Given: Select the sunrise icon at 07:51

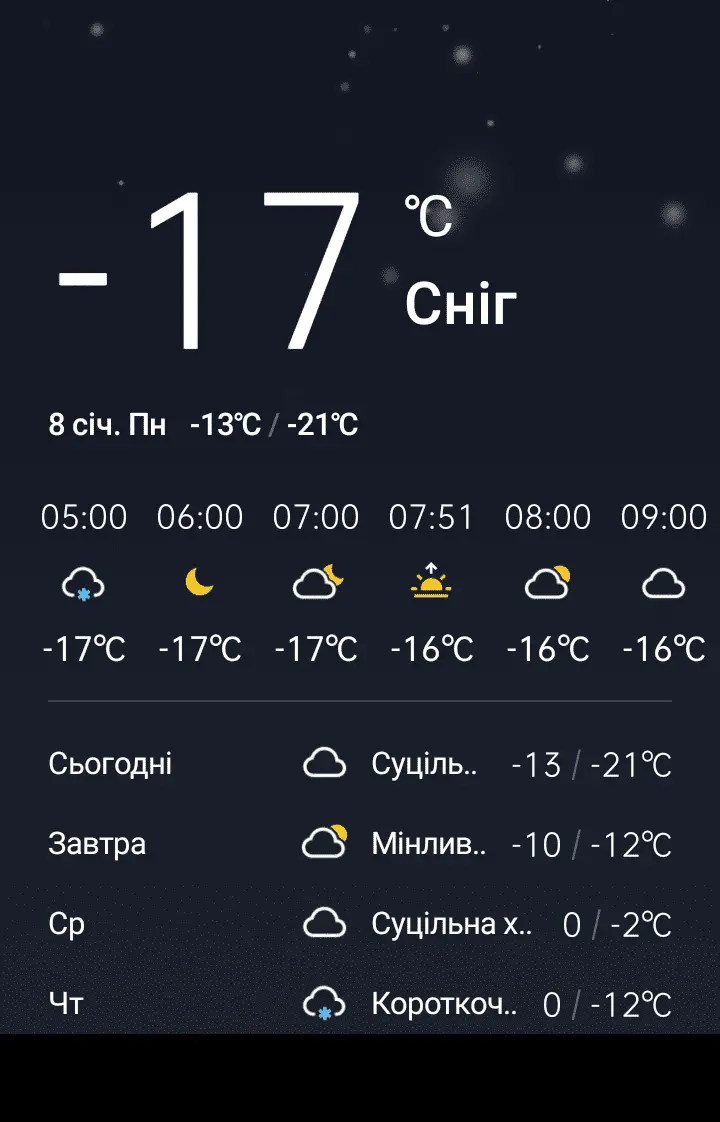Looking at the screenshot, I should 430,583.
